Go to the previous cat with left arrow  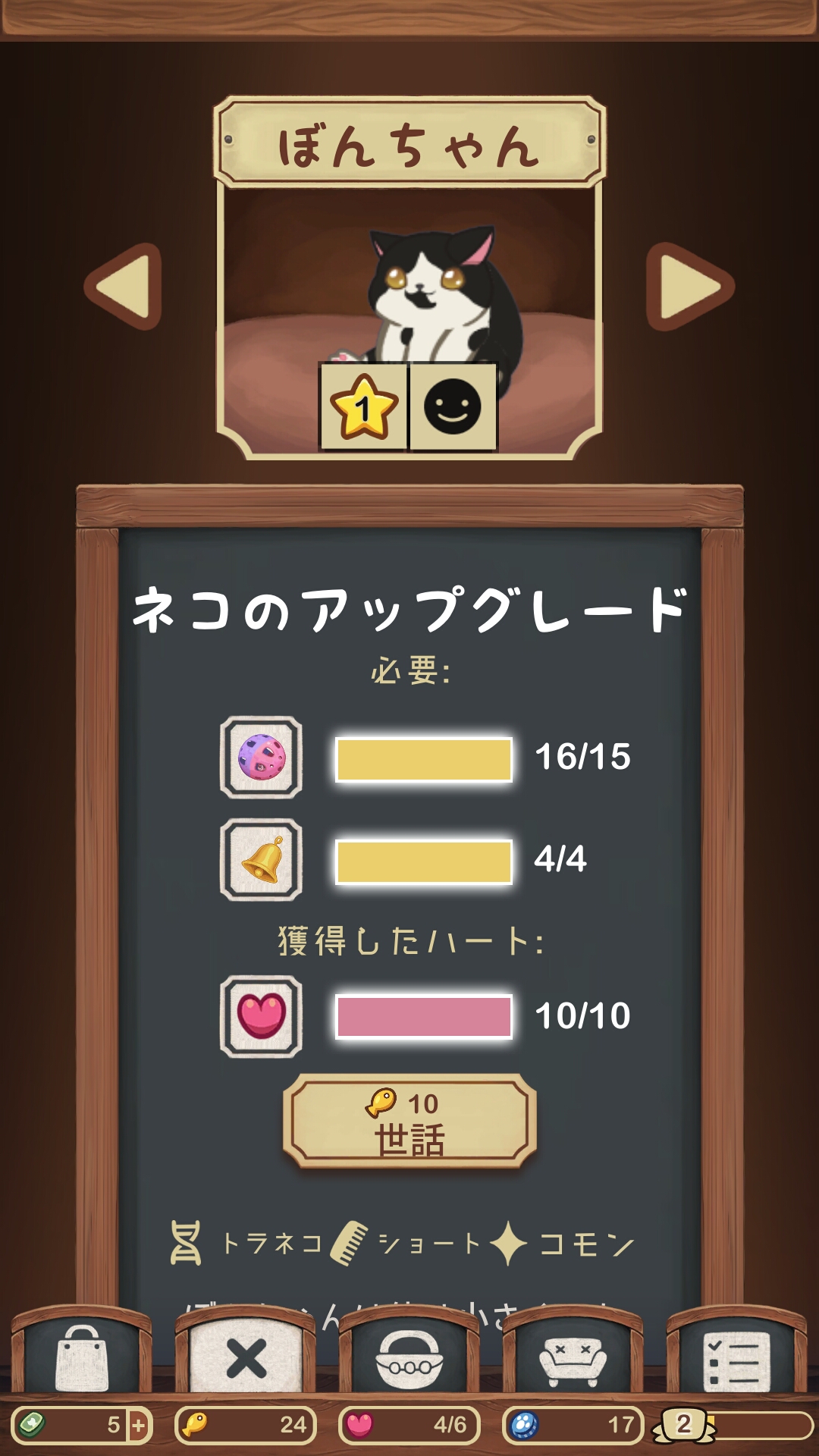tap(124, 287)
